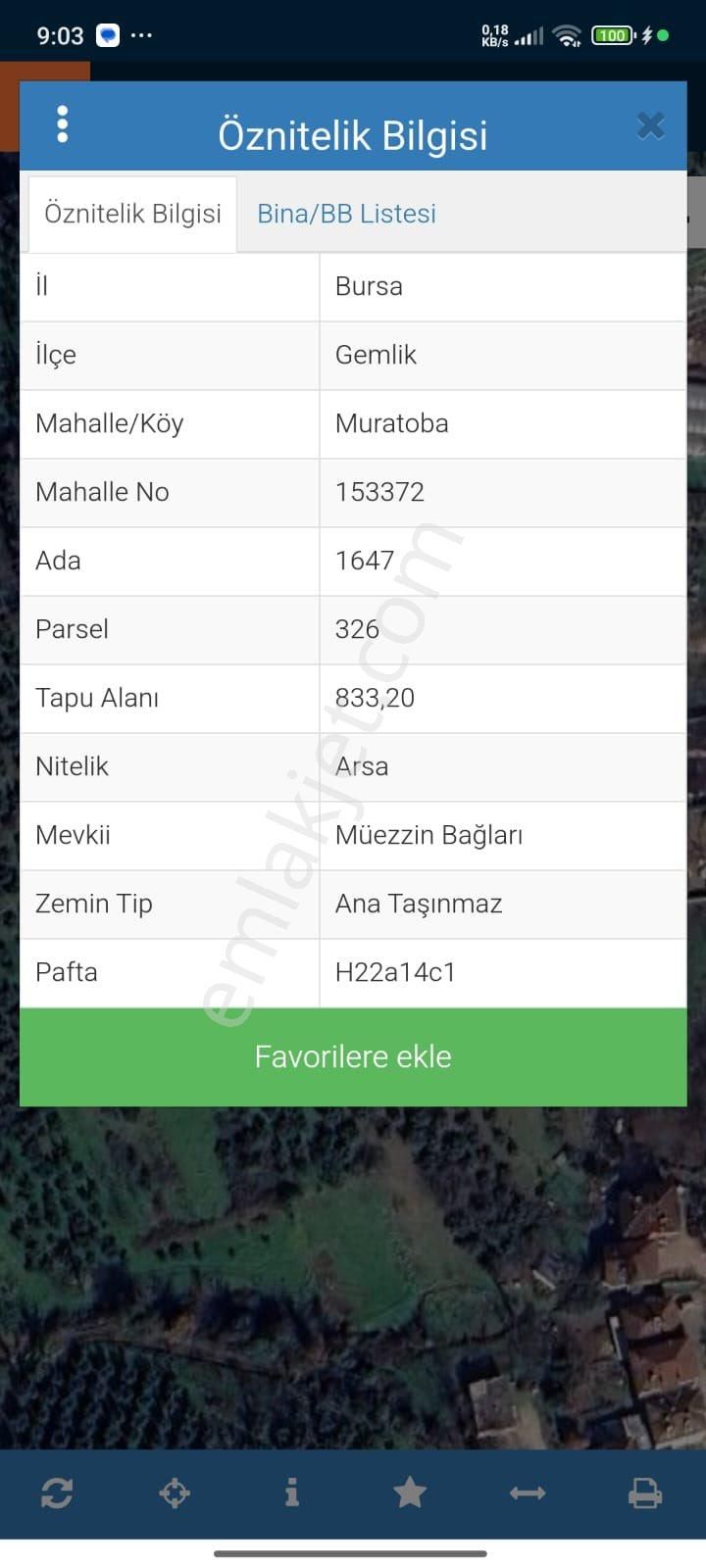Image resolution: width=706 pixels, height=1568 pixels.
Task: Tap the crosshair location icon
Action: [175, 1494]
